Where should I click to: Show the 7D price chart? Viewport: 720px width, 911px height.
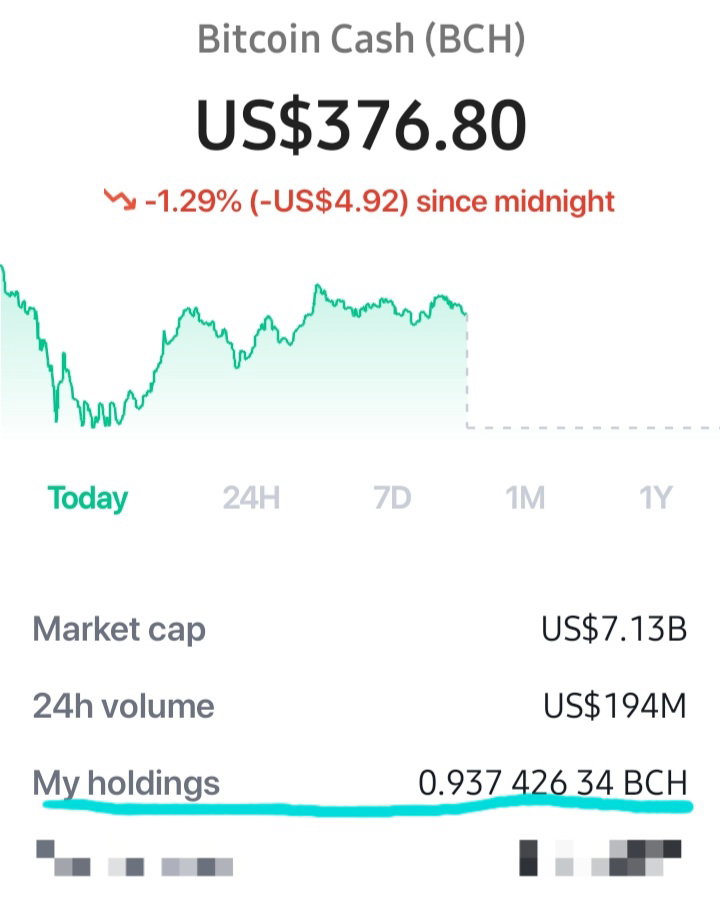point(392,498)
